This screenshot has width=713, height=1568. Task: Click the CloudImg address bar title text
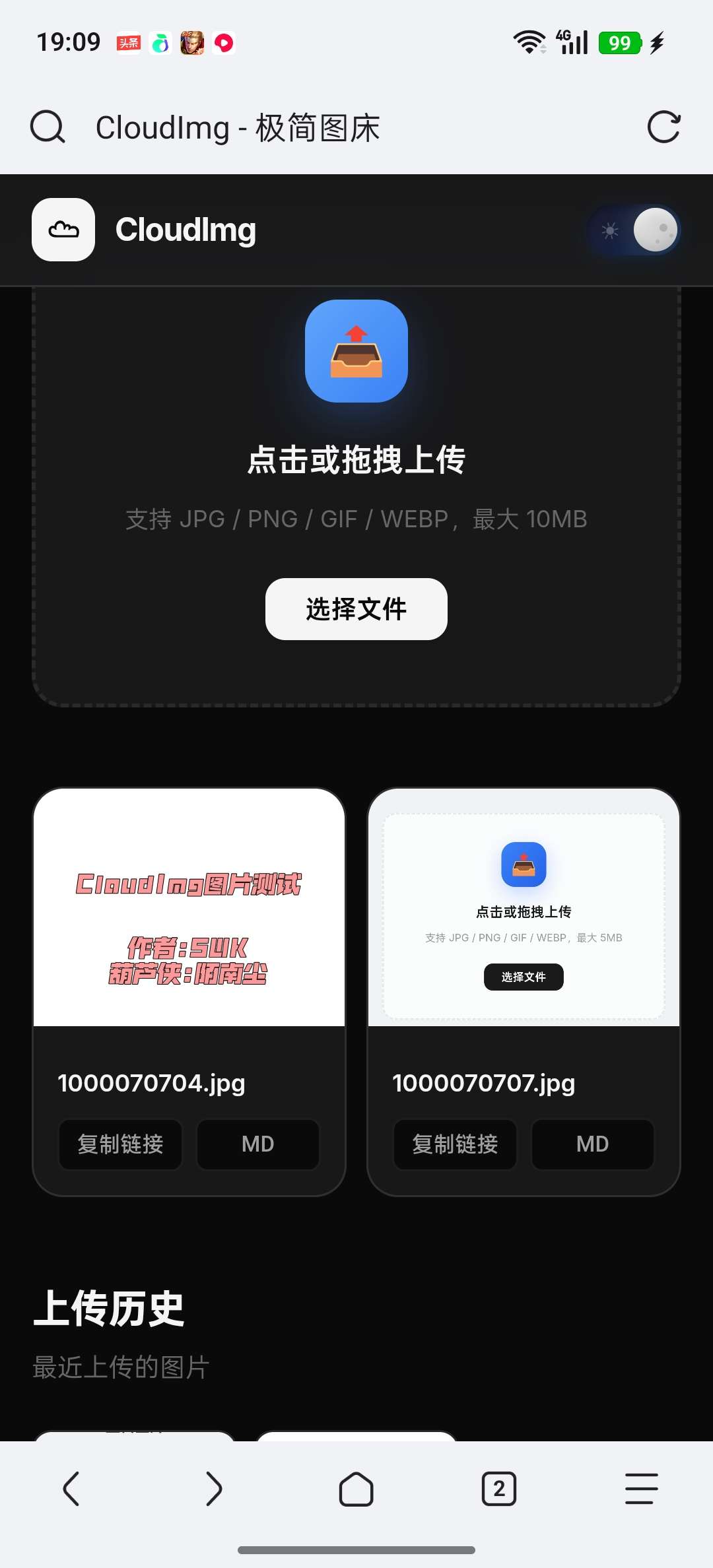coord(238,127)
